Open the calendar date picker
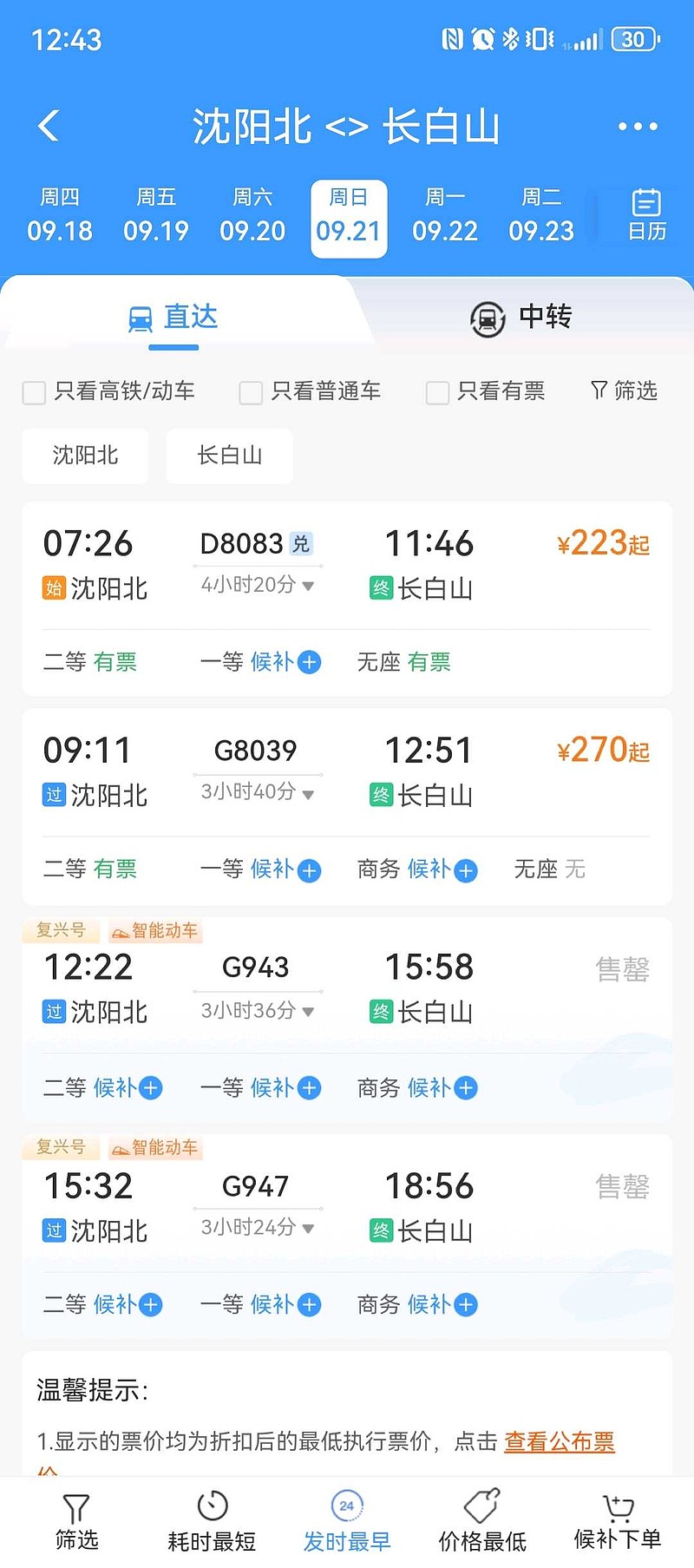This screenshot has height=1568, width=694. (x=644, y=213)
